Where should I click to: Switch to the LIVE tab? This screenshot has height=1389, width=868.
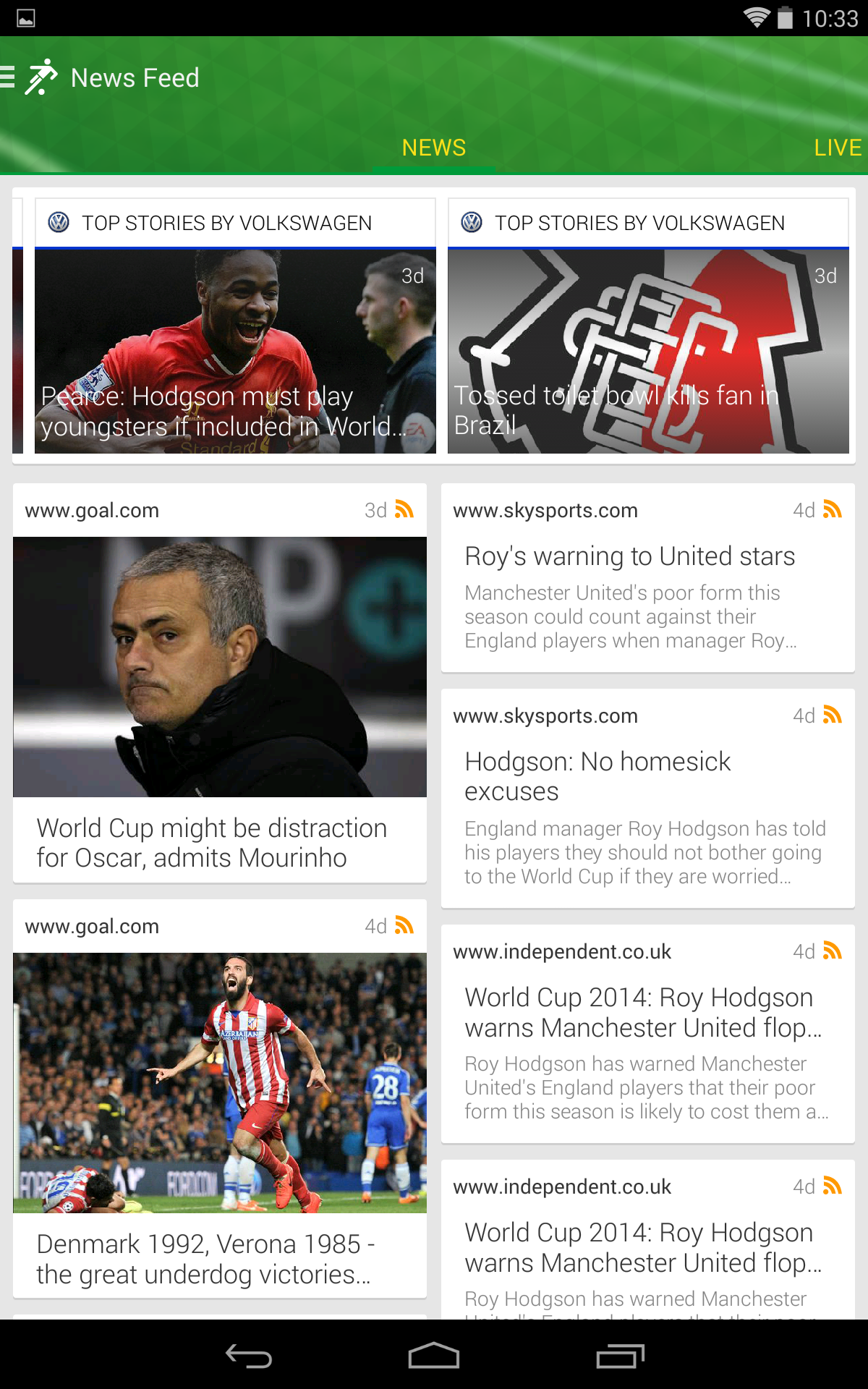click(x=837, y=148)
